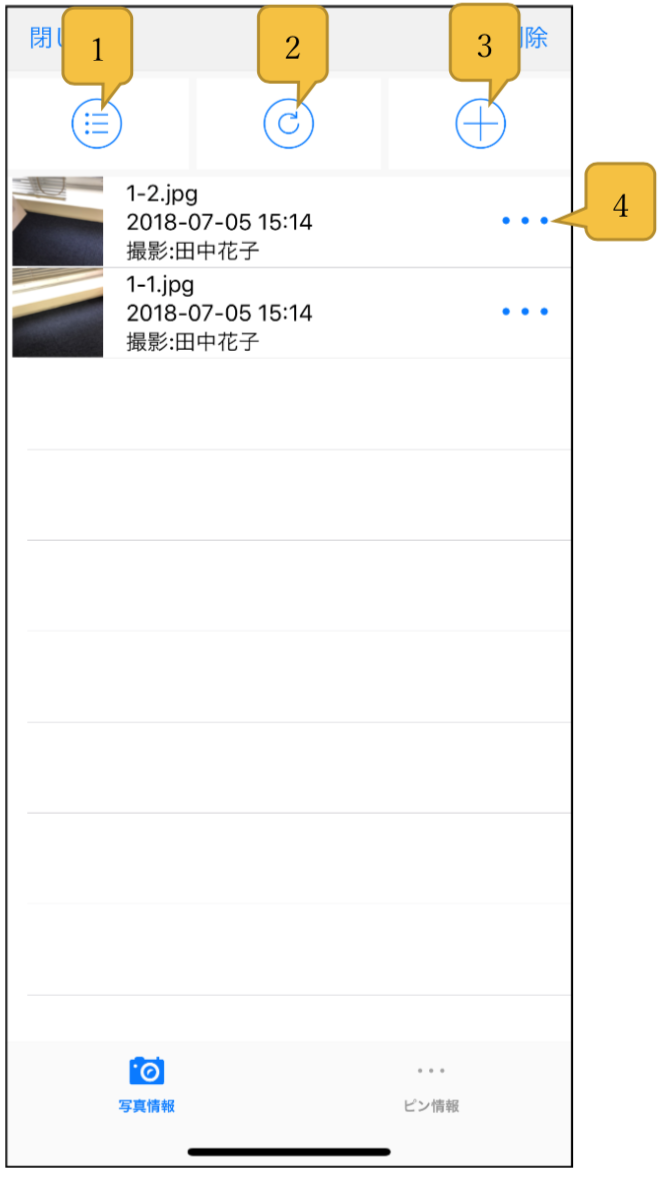Switch to the ピン情報 tab
Screen dimensions: 660x1178
[431, 1084]
